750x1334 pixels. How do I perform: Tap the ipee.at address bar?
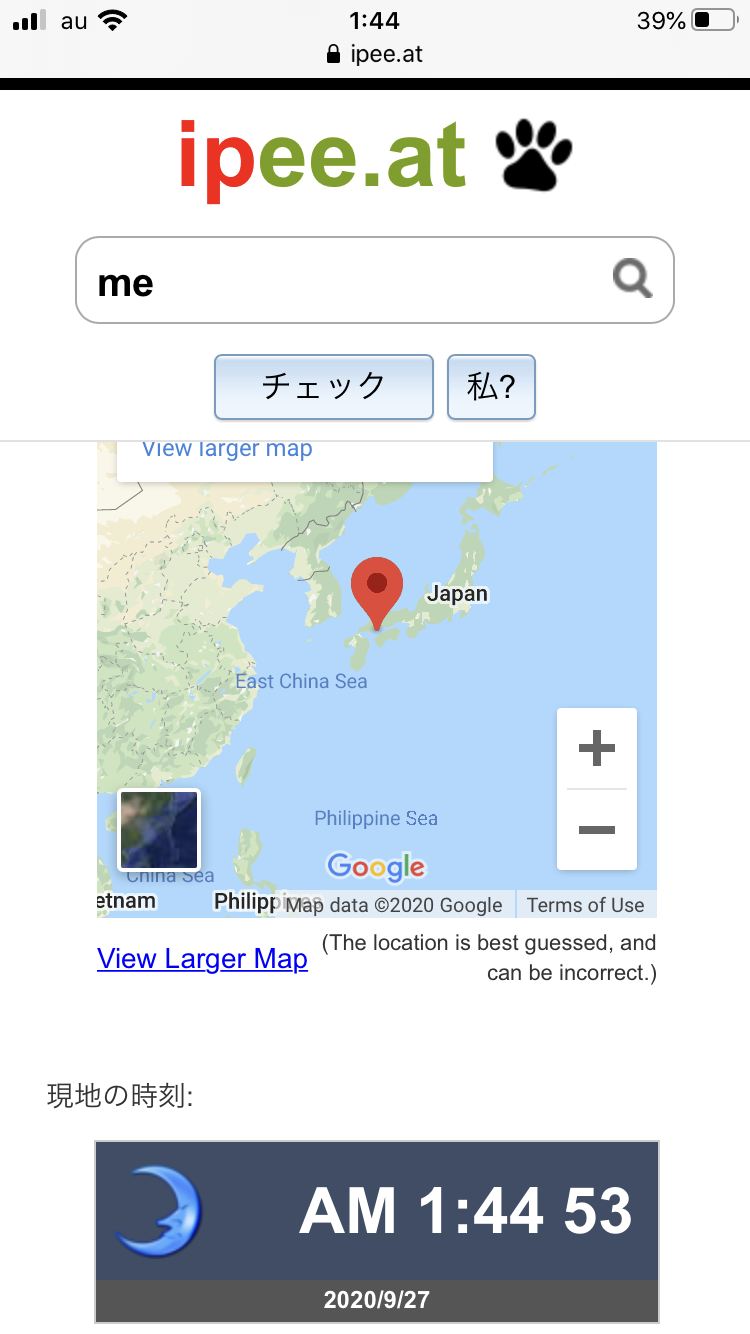click(375, 54)
